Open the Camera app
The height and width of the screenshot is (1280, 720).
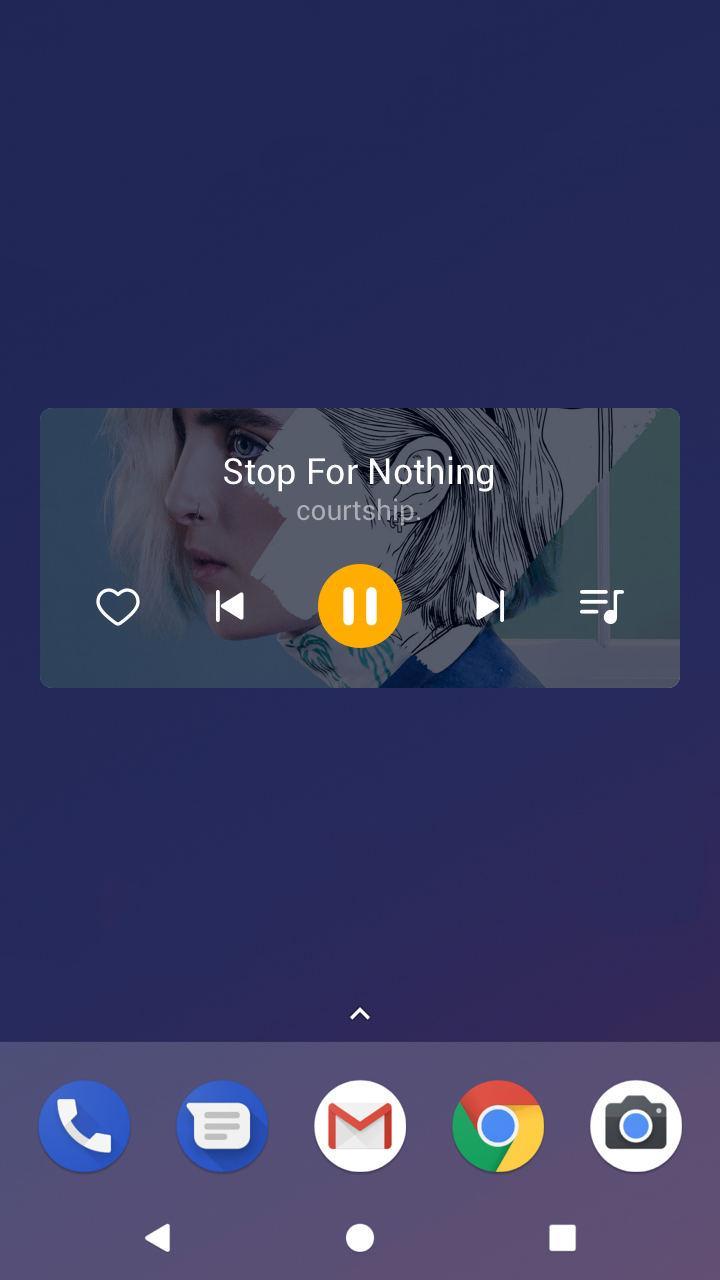(636, 1126)
